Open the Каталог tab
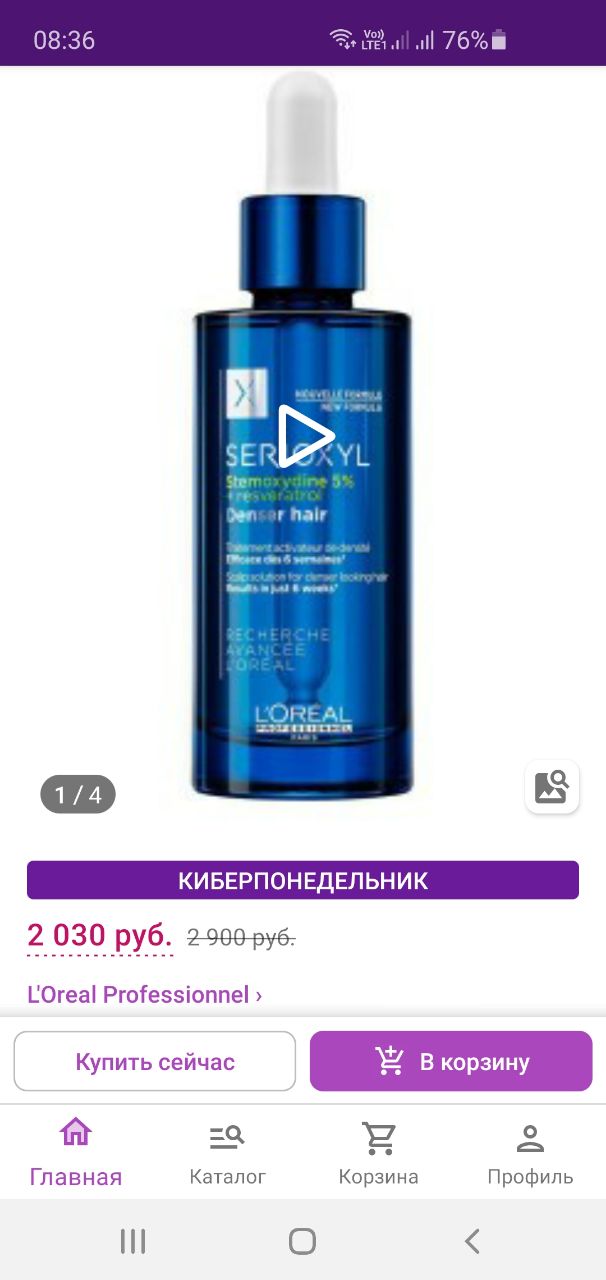 click(228, 1153)
